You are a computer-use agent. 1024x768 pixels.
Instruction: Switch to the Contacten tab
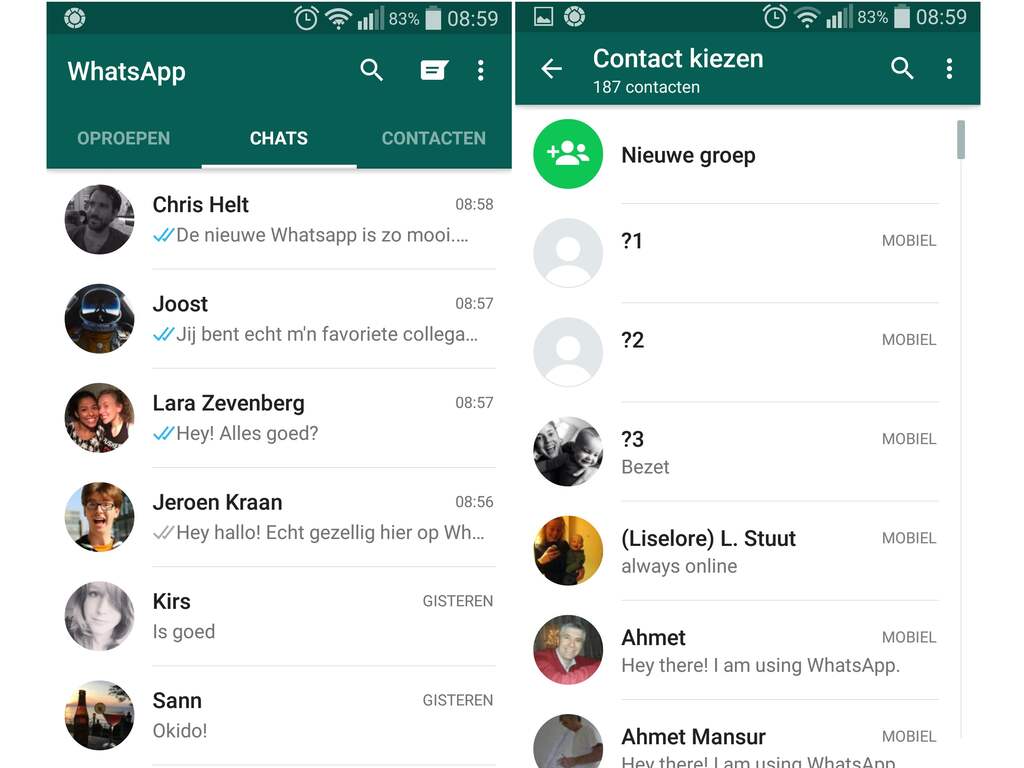point(433,138)
